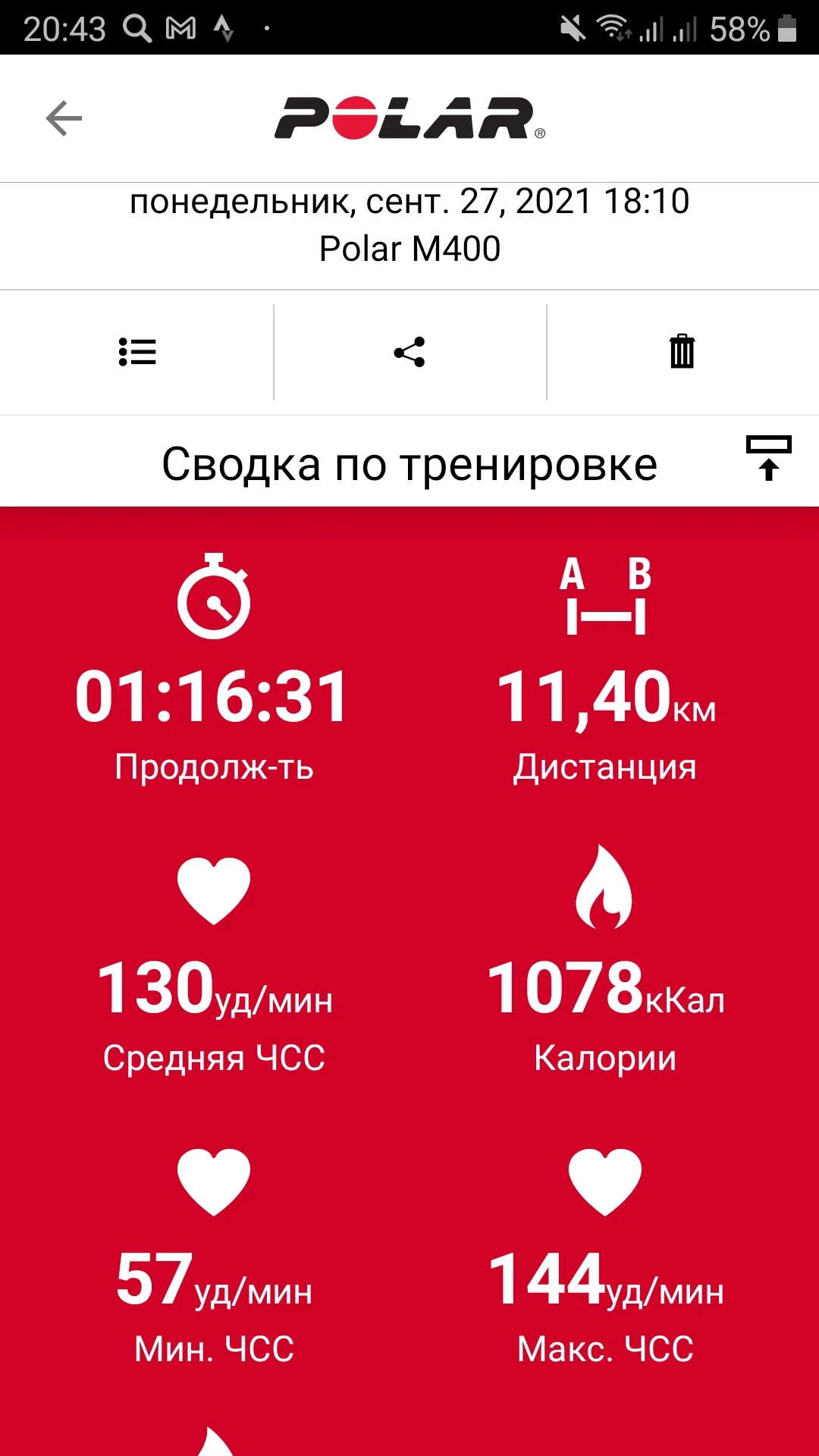Viewport: 819px width, 1456px height.
Task: Share this training session
Action: 409,352
